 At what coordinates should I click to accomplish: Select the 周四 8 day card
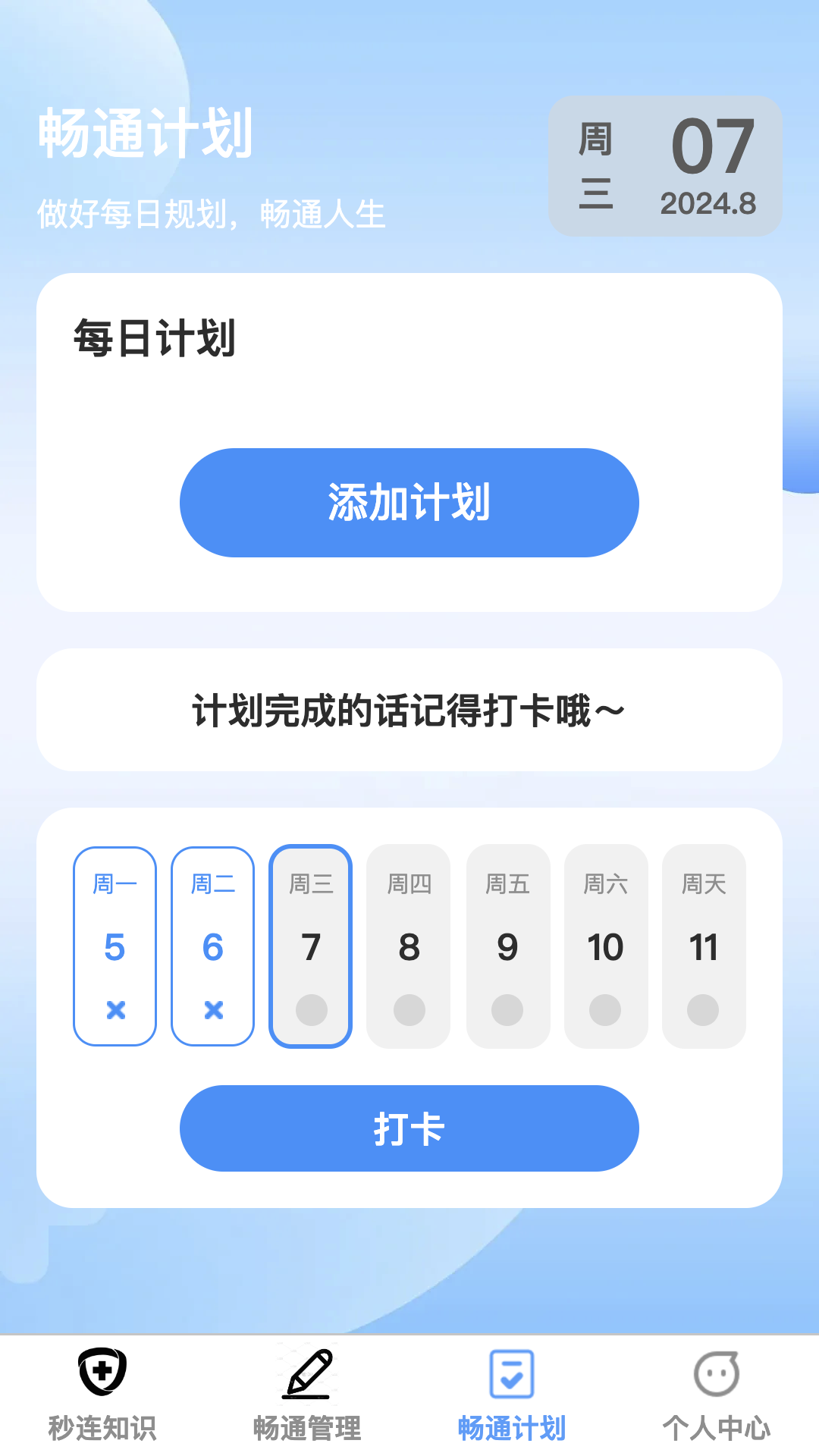click(x=409, y=946)
